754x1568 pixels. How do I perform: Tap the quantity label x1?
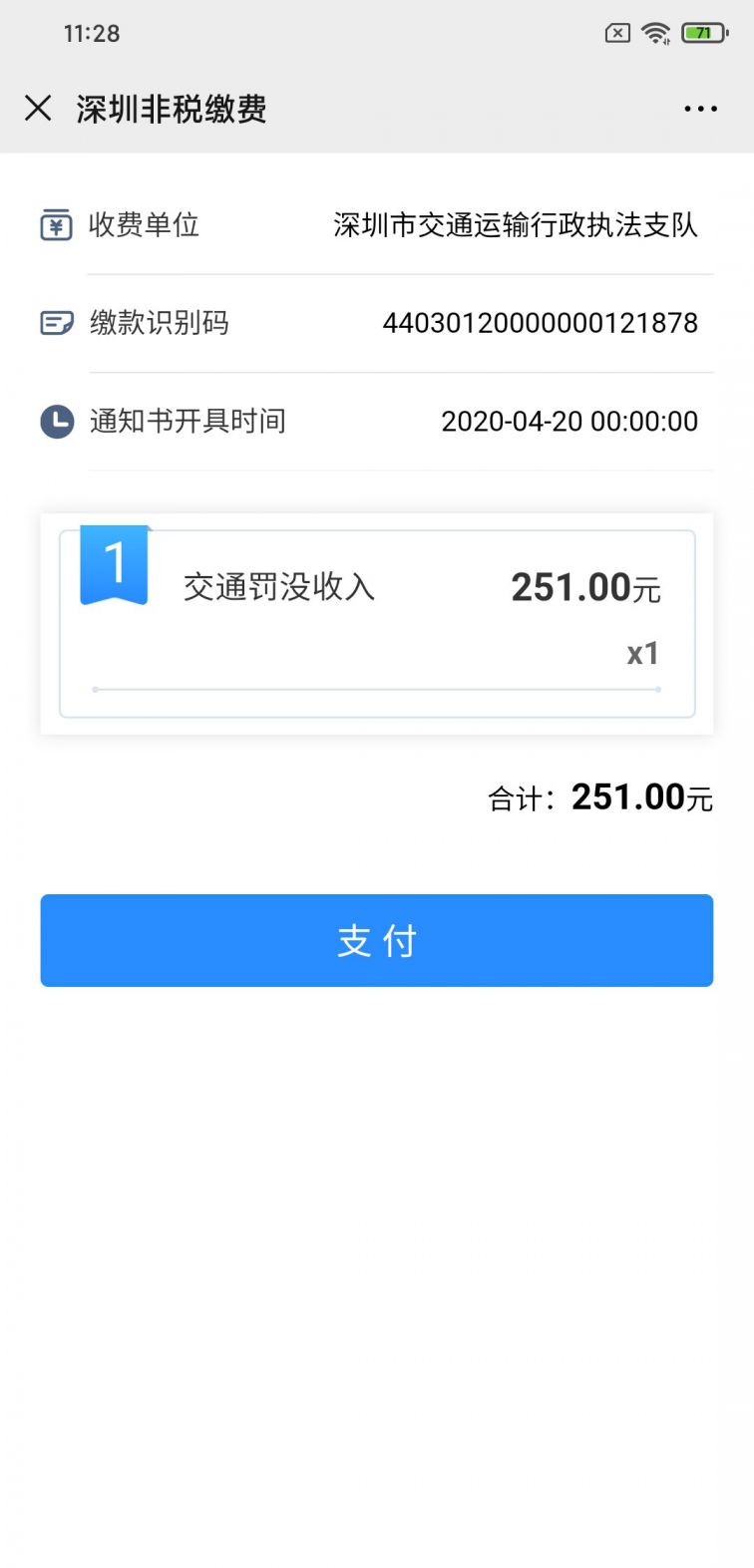tap(642, 653)
